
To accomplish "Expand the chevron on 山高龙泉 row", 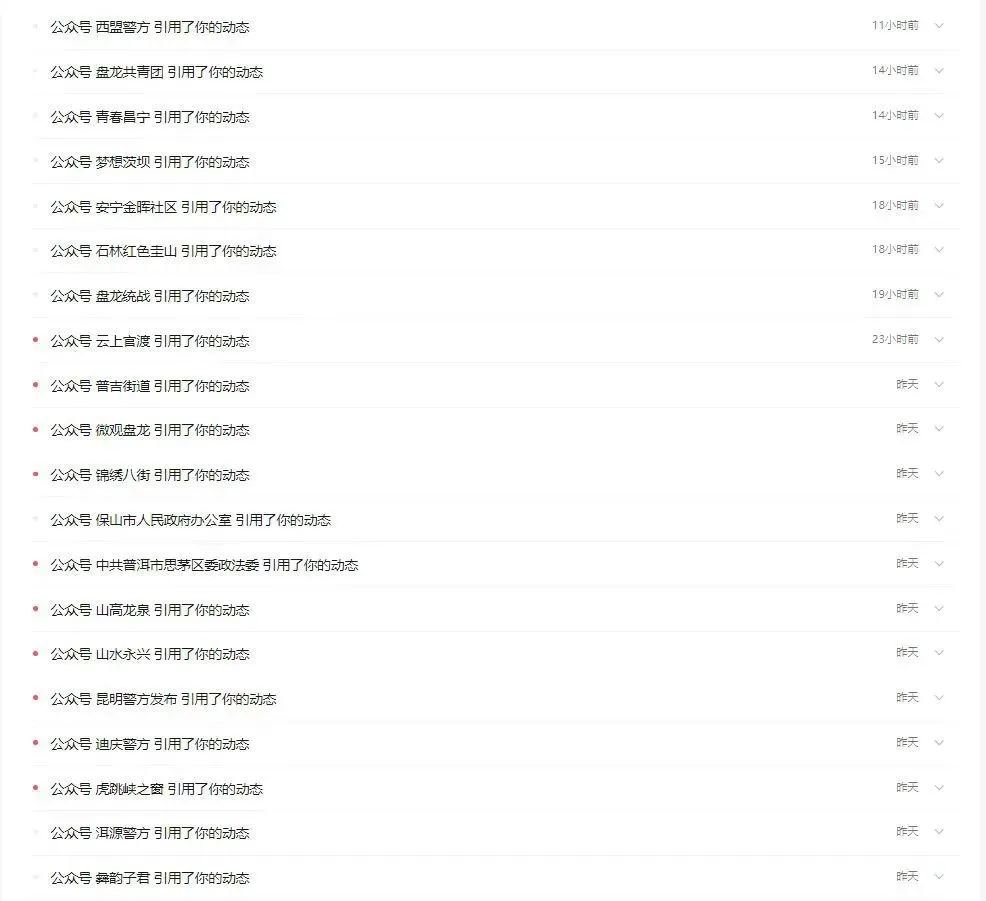I will [938, 608].
